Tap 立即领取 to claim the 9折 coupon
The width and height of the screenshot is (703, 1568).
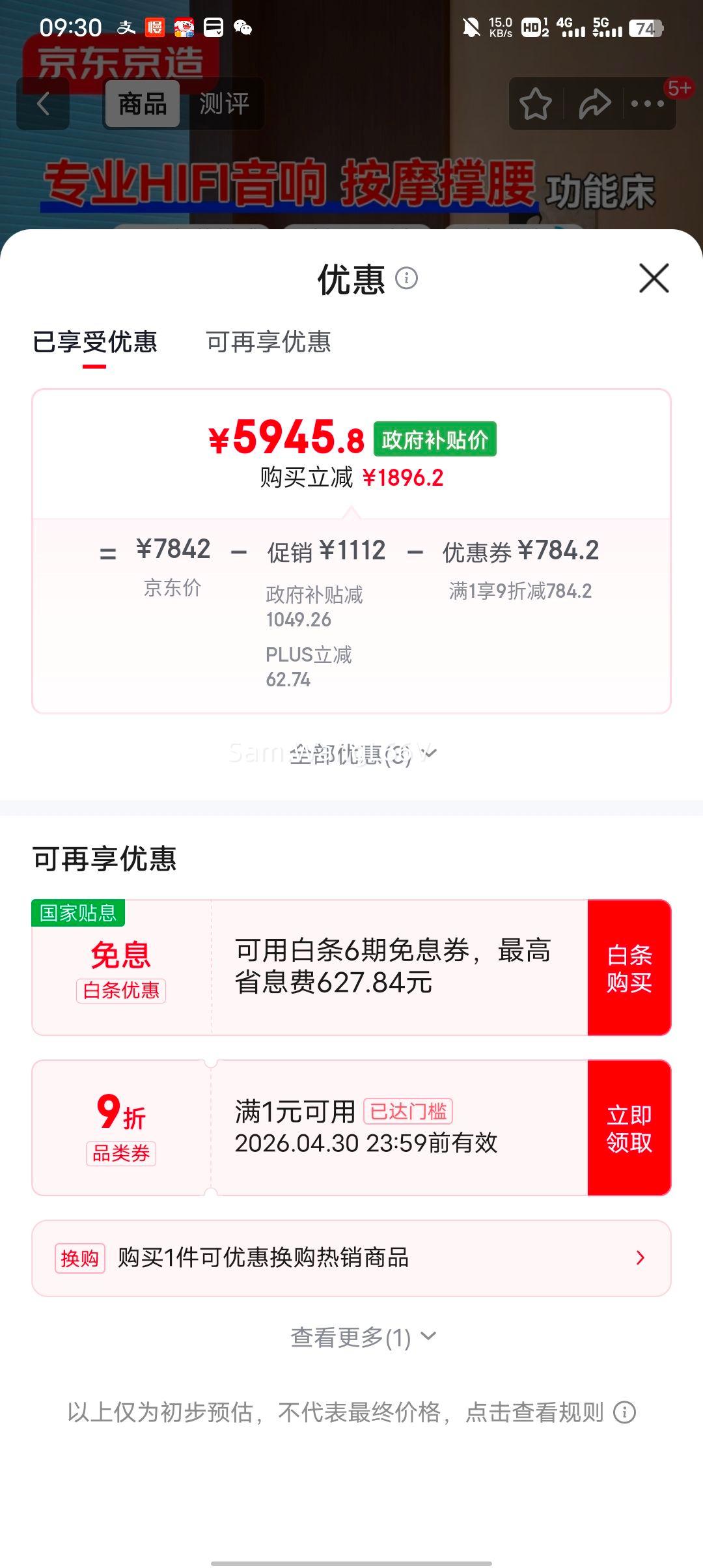(x=629, y=1128)
